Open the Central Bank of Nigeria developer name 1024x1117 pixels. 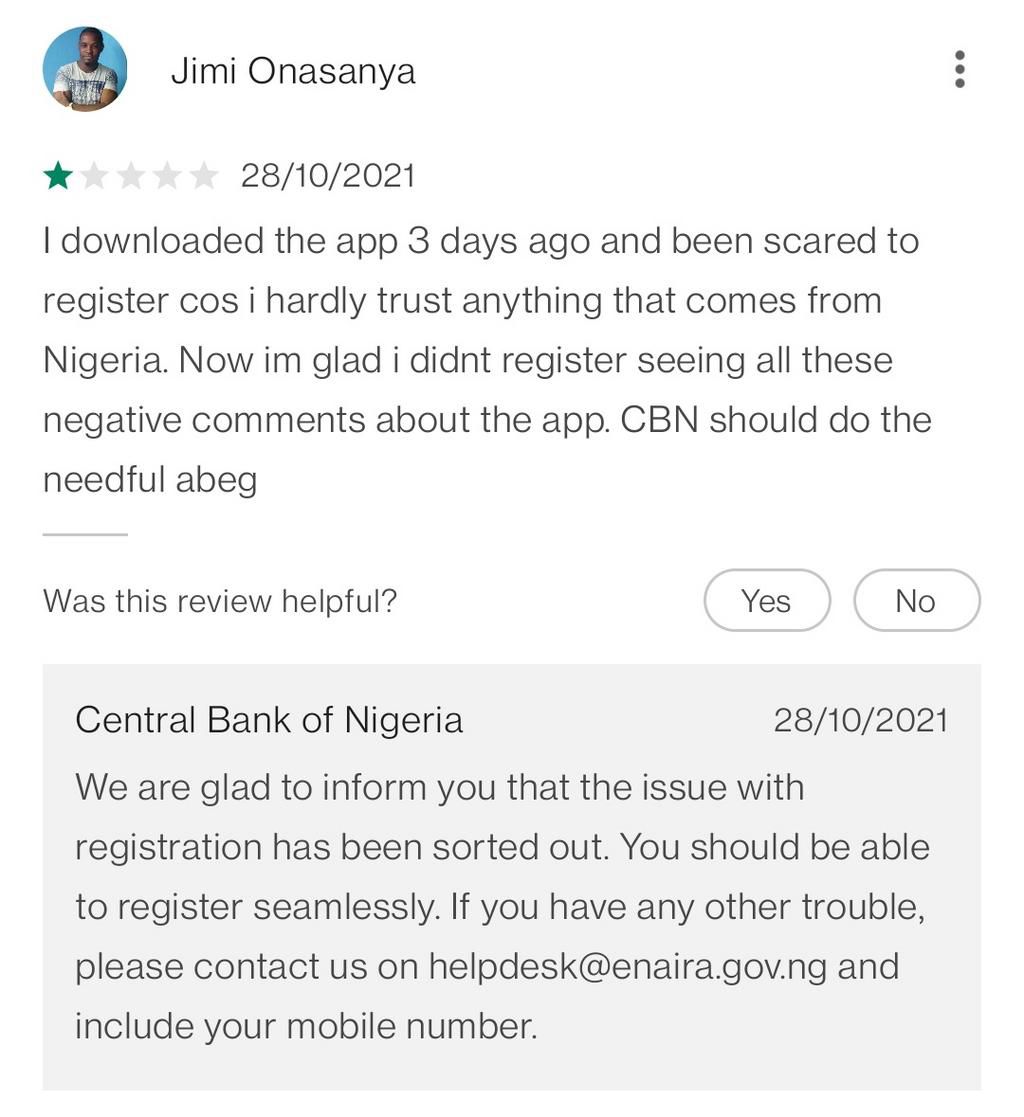pyautogui.click(x=270, y=719)
